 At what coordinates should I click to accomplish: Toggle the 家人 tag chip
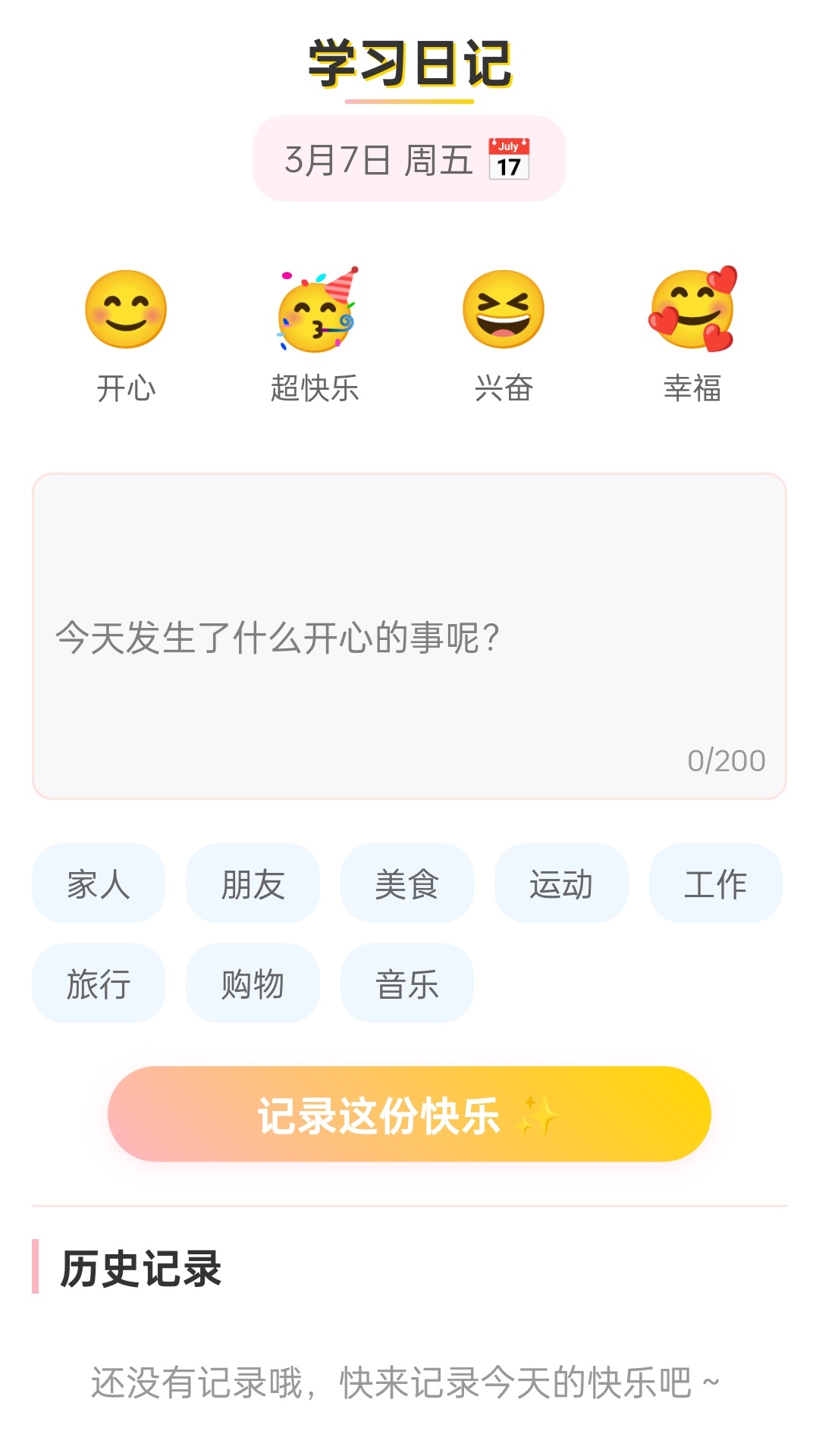(x=98, y=883)
